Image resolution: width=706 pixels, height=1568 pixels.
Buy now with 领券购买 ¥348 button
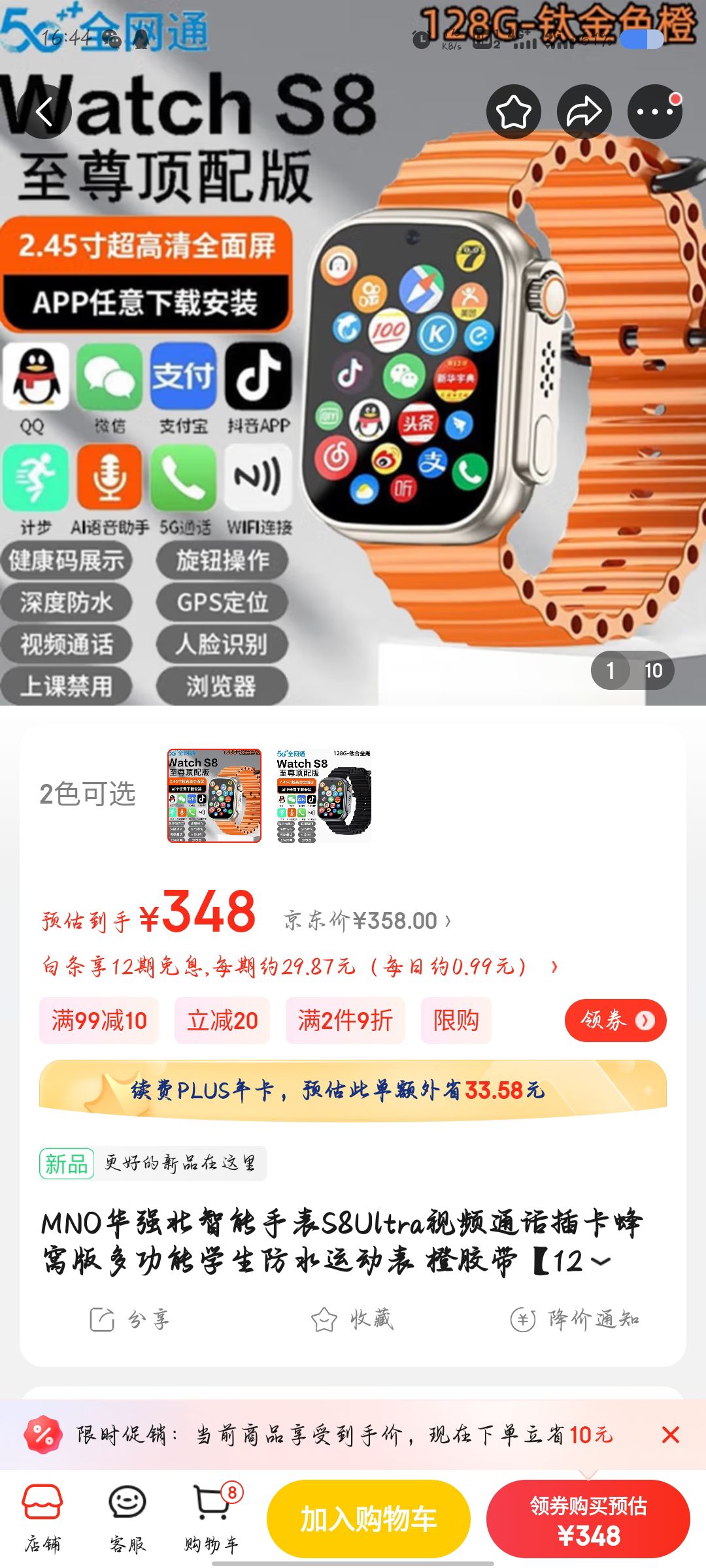(x=588, y=1518)
